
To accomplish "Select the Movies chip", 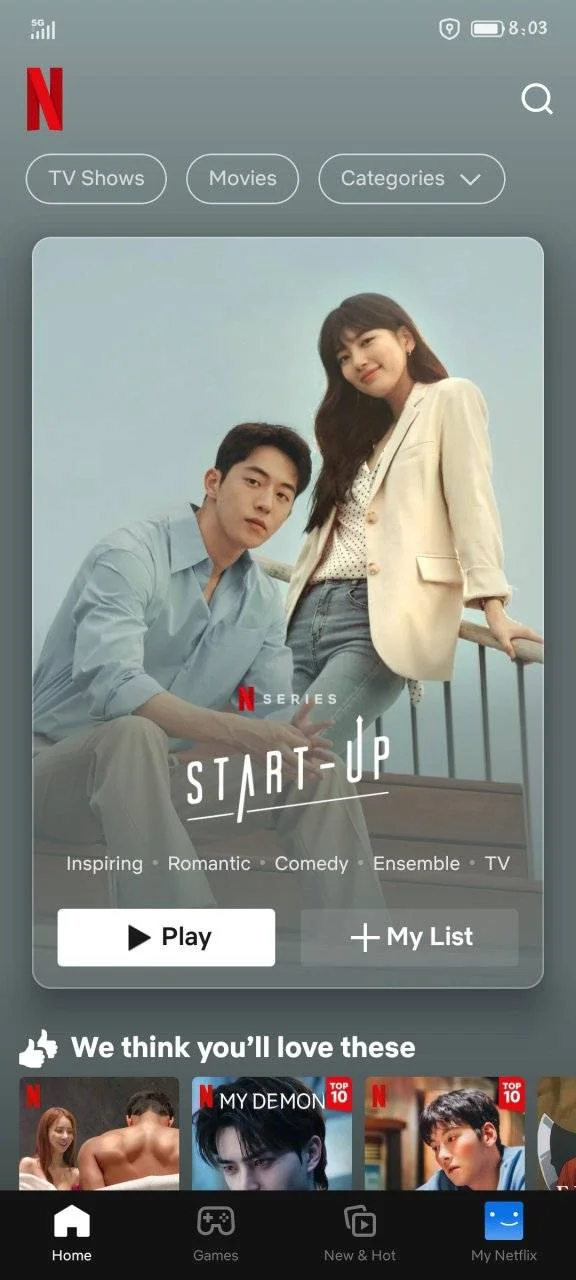I will [242, 179].
